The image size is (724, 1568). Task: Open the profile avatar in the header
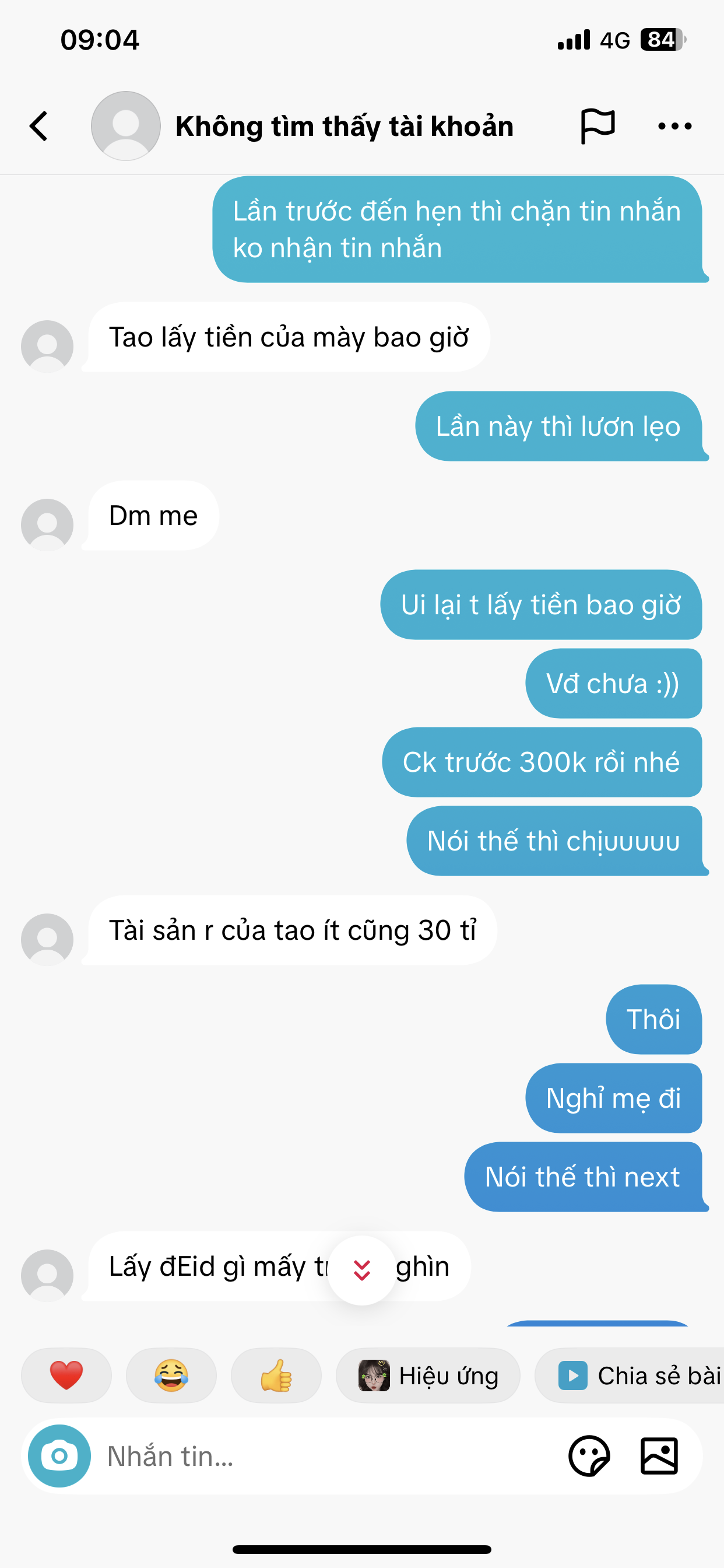coord(126,126)
